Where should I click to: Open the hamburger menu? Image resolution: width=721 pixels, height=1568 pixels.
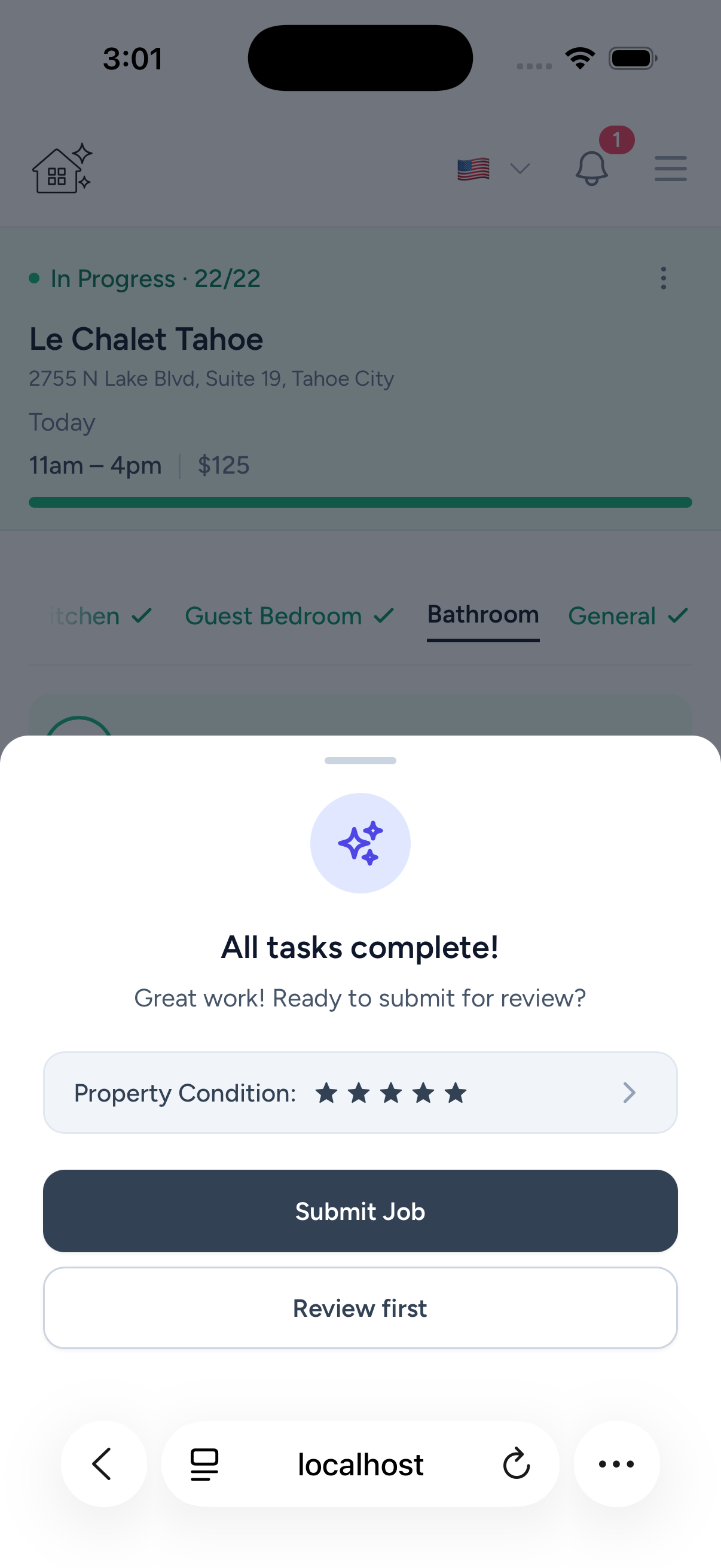pos(671,169)
